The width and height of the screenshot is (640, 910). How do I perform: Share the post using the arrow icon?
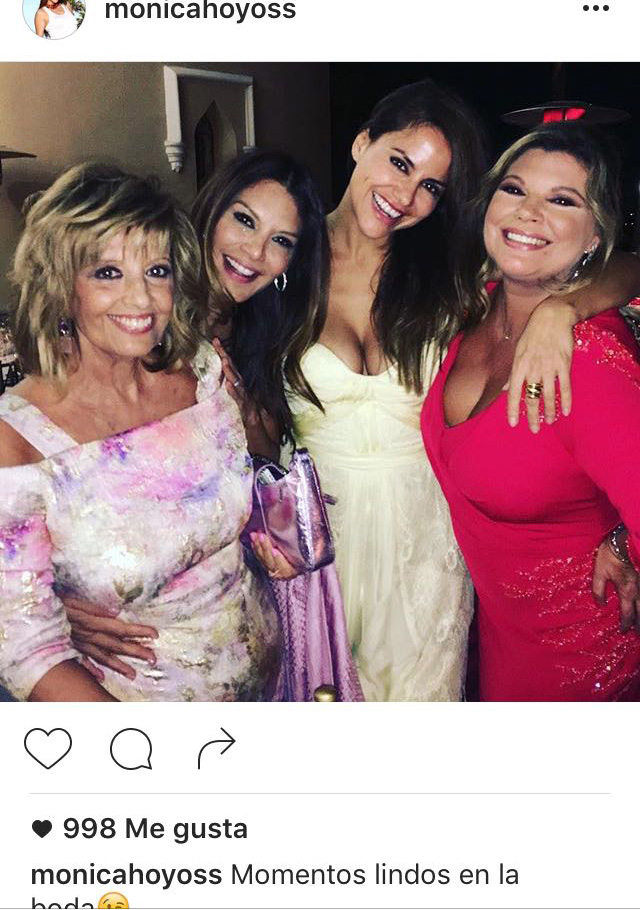[216, 748]
